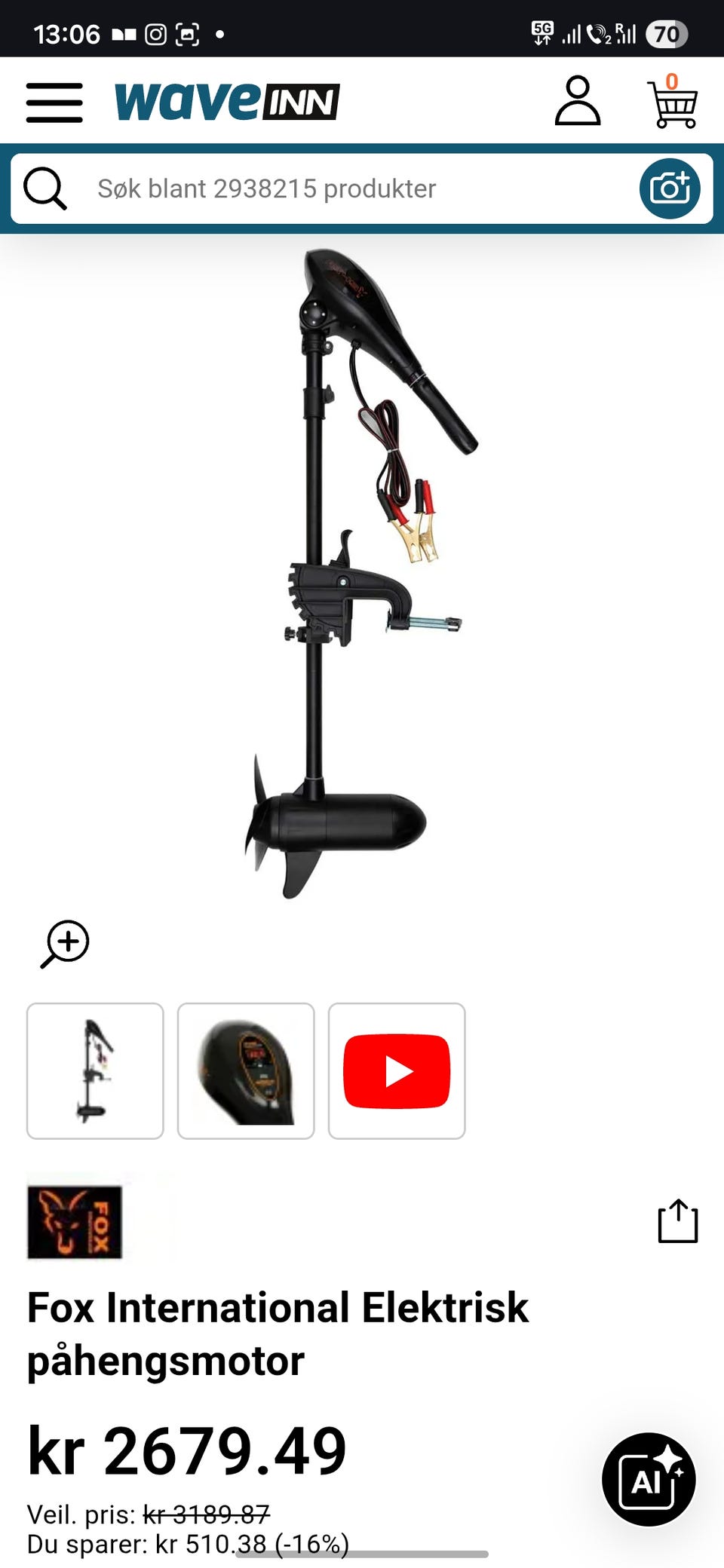Open the shopping cart
The height and width of the screenshot is (1568, 724).
point(673,103)
